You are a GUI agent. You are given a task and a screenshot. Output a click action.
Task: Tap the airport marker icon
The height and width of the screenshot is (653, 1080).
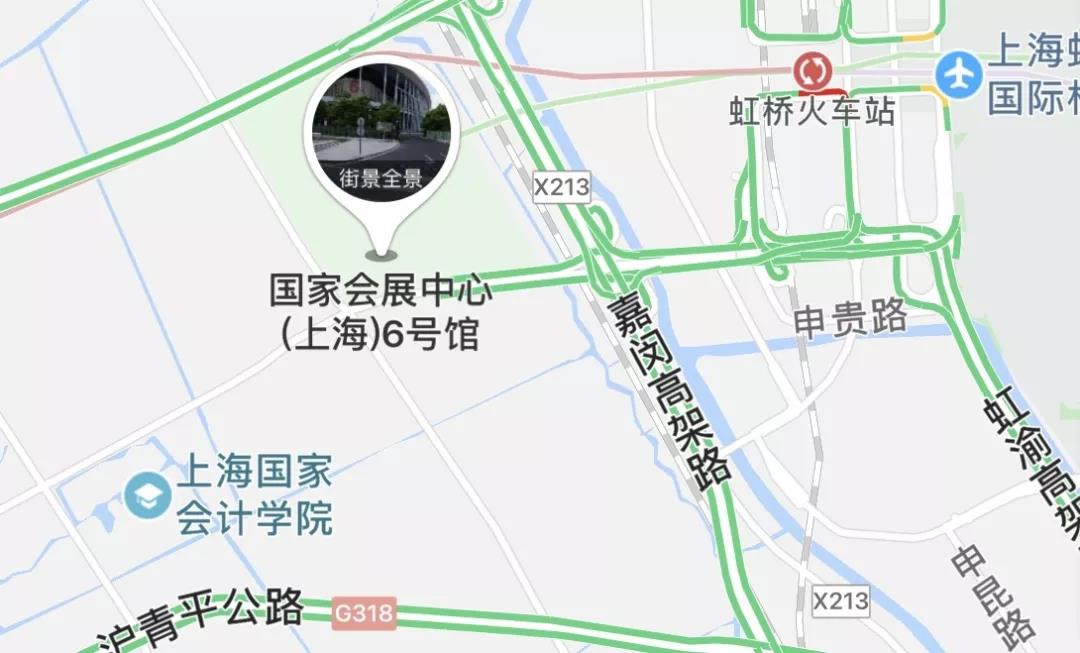point(959,74)
